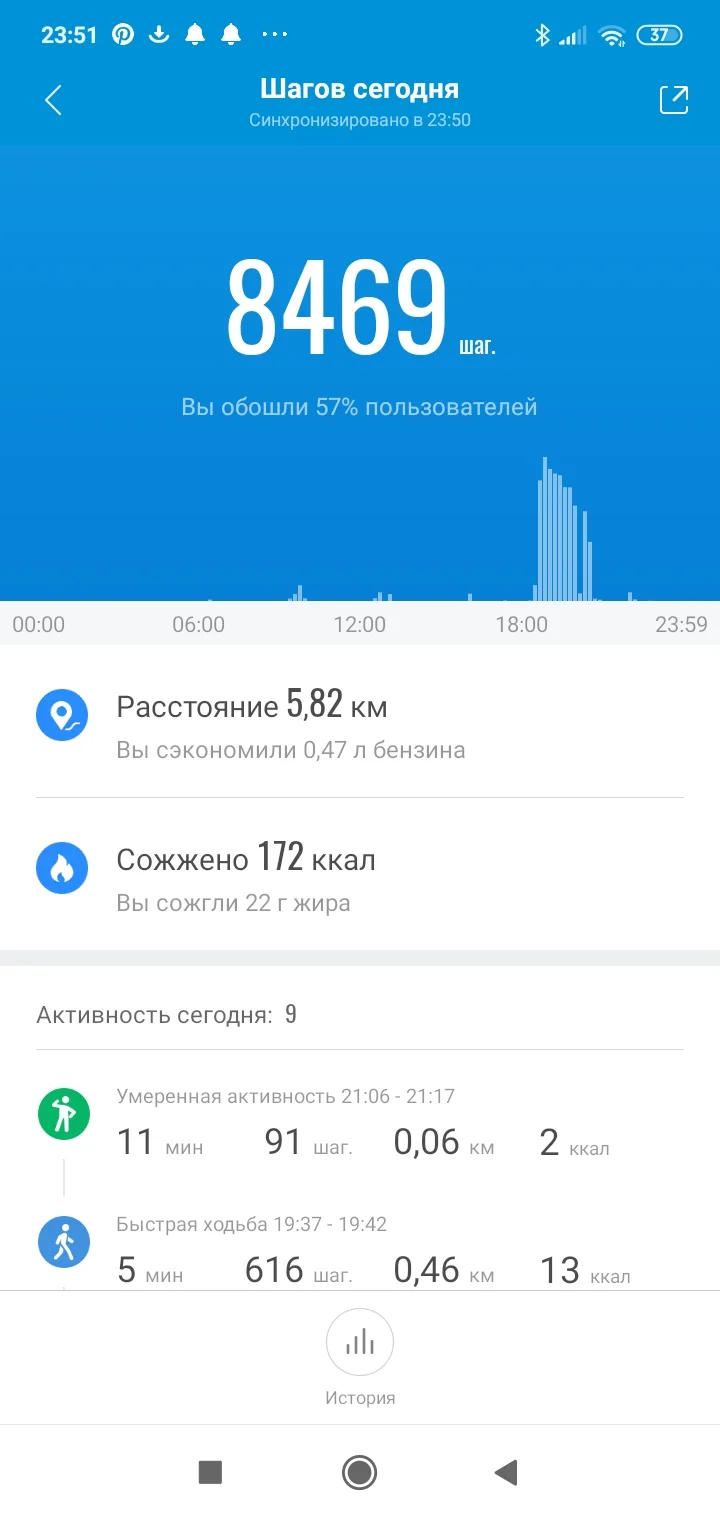The width and height of the screenshot is (720, 1520).
Task: Tap the system home button
Action: [359, 1472]
